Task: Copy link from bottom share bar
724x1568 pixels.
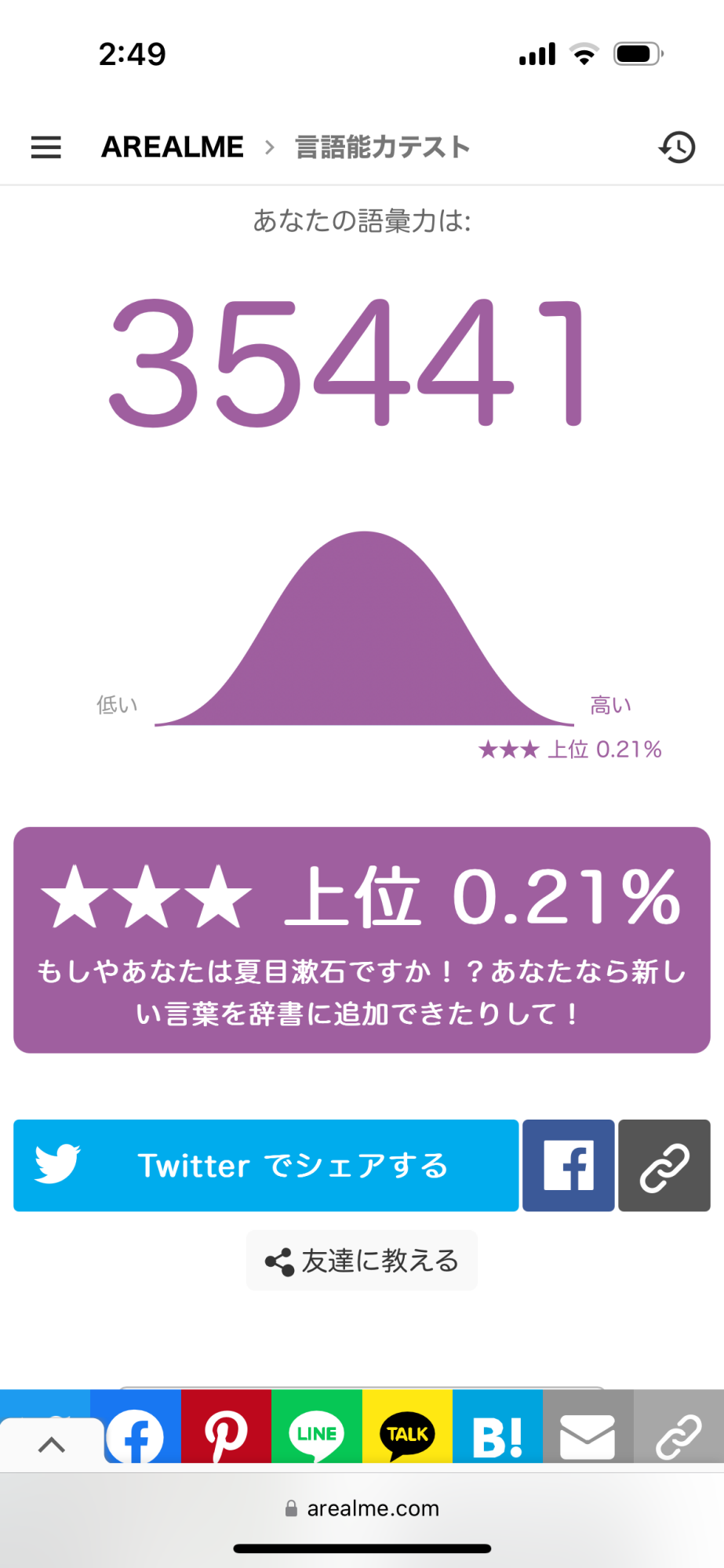Action: click(x=679, y=1435)
